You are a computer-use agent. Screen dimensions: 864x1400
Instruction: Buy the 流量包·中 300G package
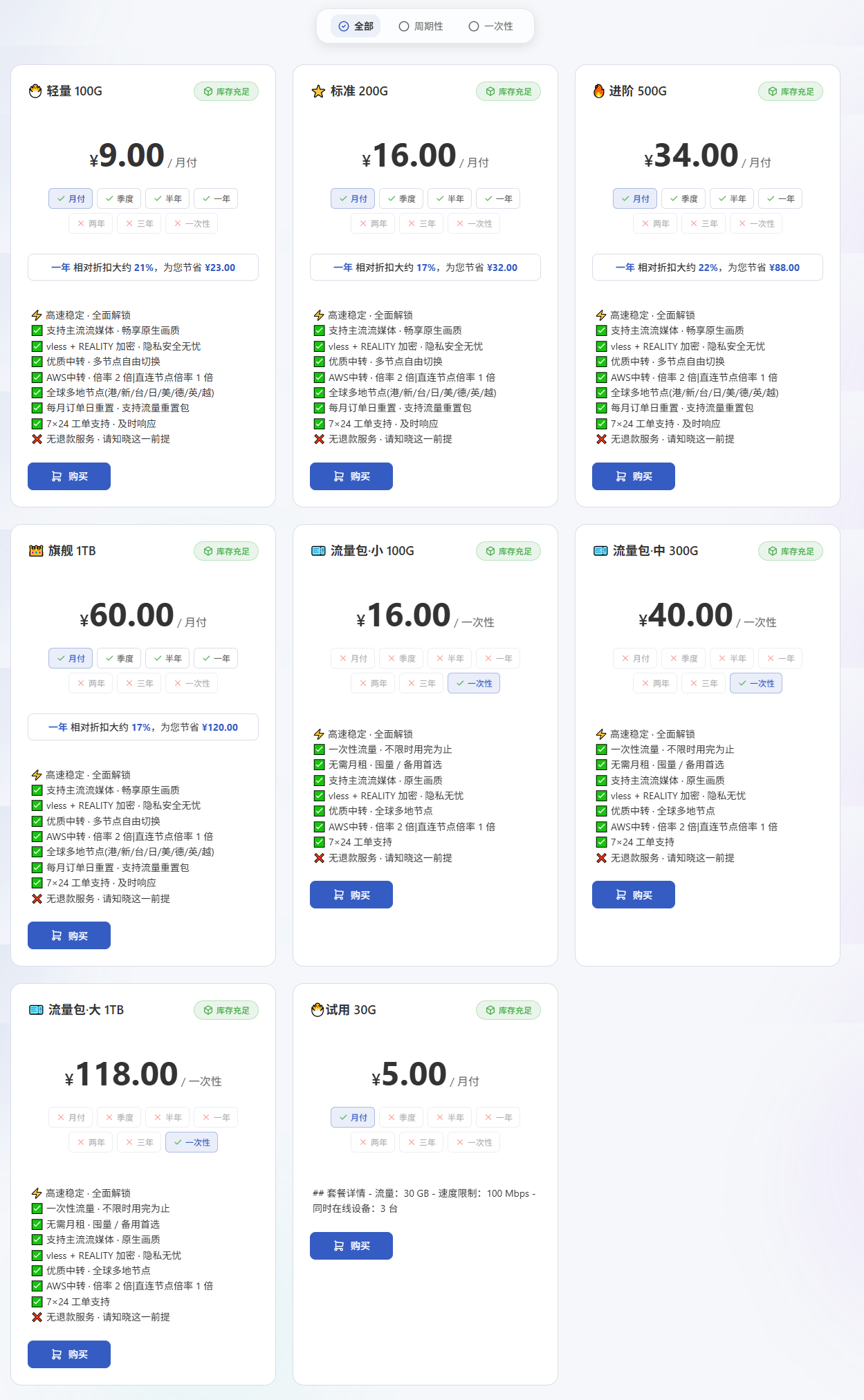(x=634, y=895)
